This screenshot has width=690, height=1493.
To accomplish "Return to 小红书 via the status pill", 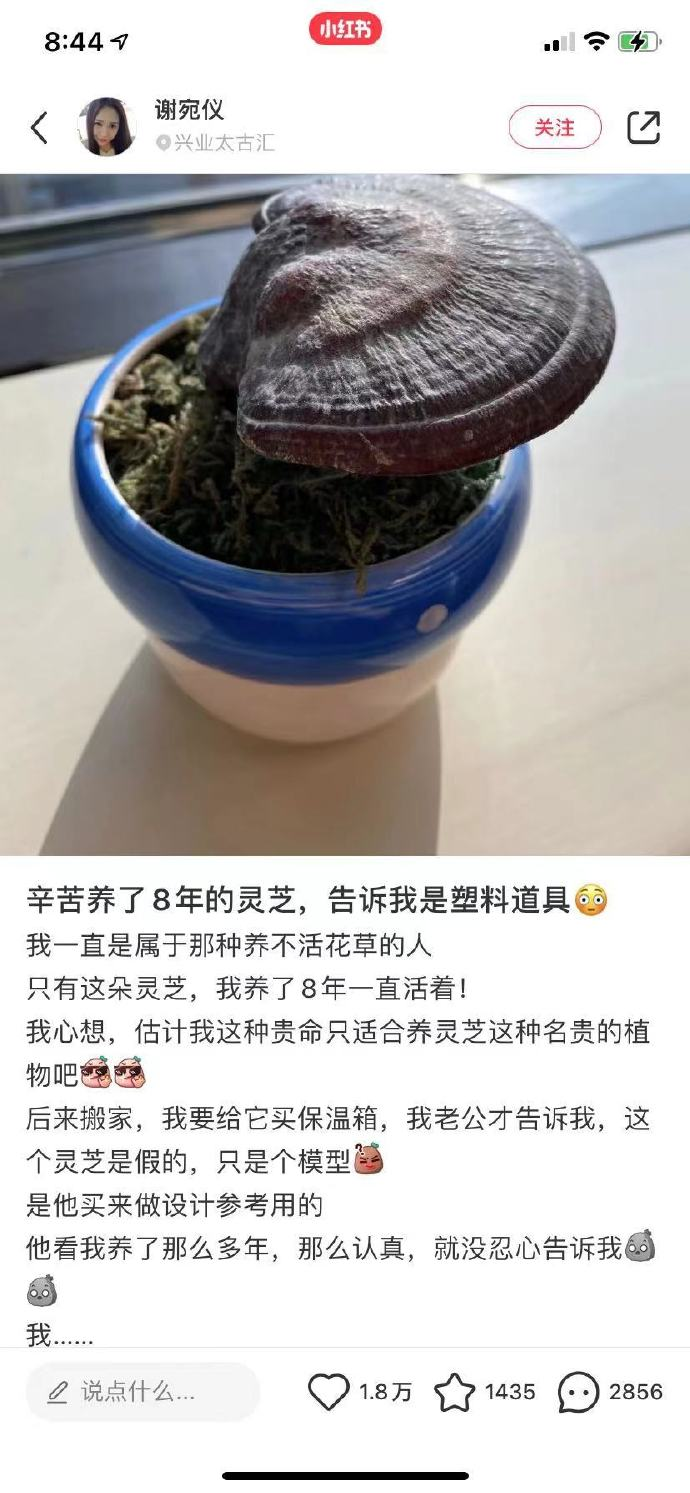I will pyautogui.click(x=345, y=30).
